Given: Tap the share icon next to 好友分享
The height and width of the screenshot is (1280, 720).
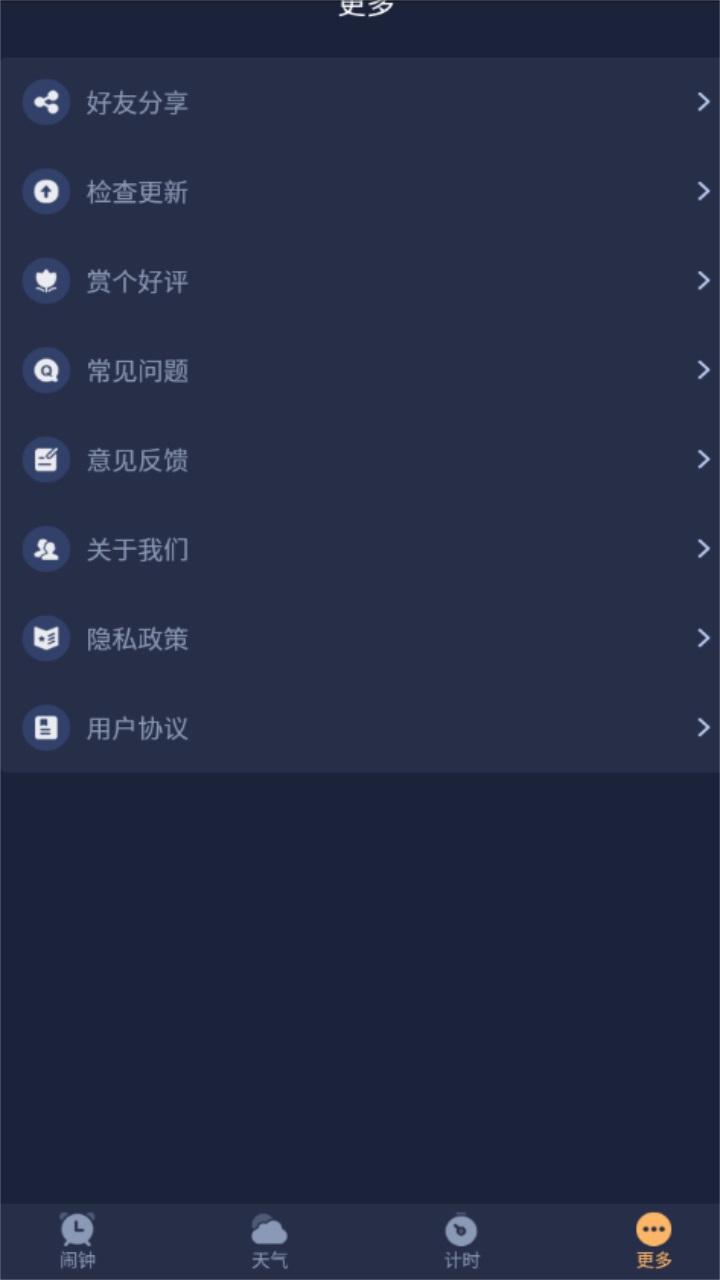Looking at the screenshot, I should tap(46, 101).
